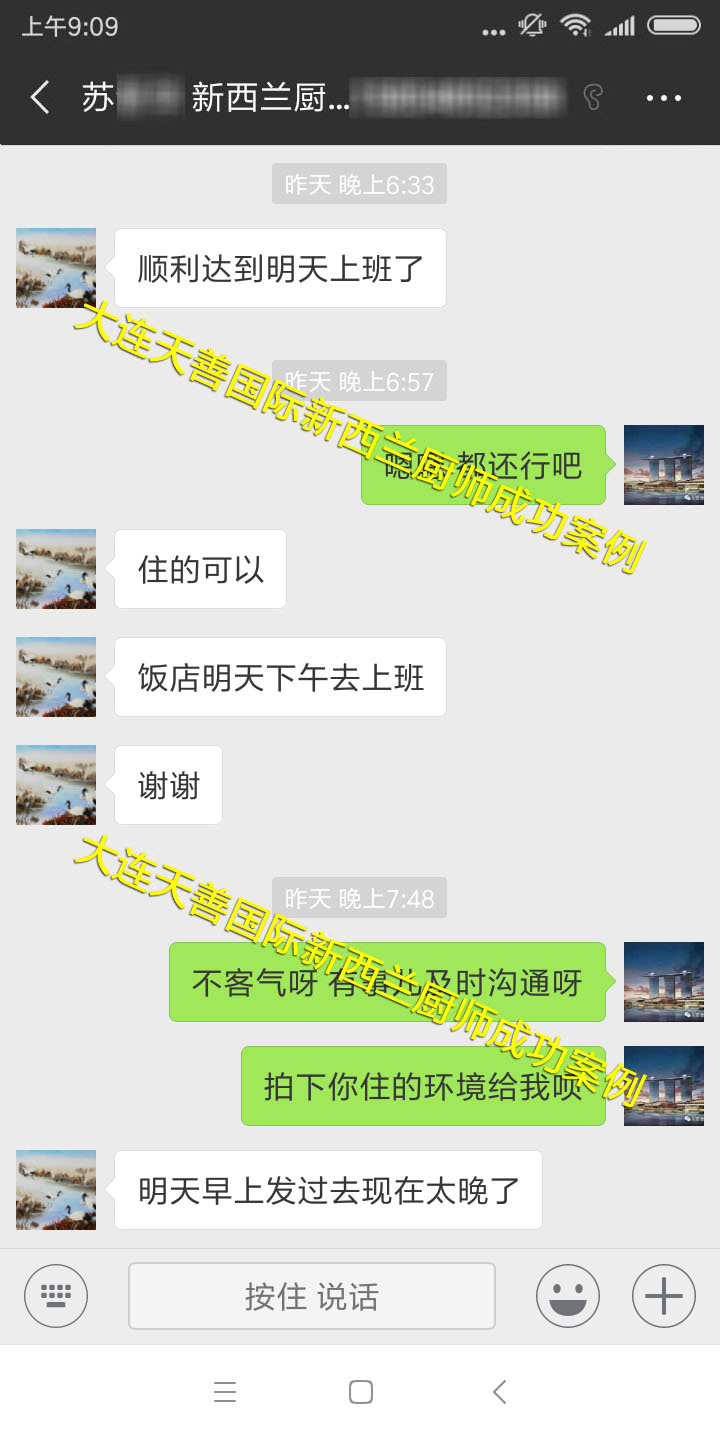Image resolution: width=720 pixels, height=1440 pixels.
Task: Tap system back navigation button
Action: coord(500,1392)
